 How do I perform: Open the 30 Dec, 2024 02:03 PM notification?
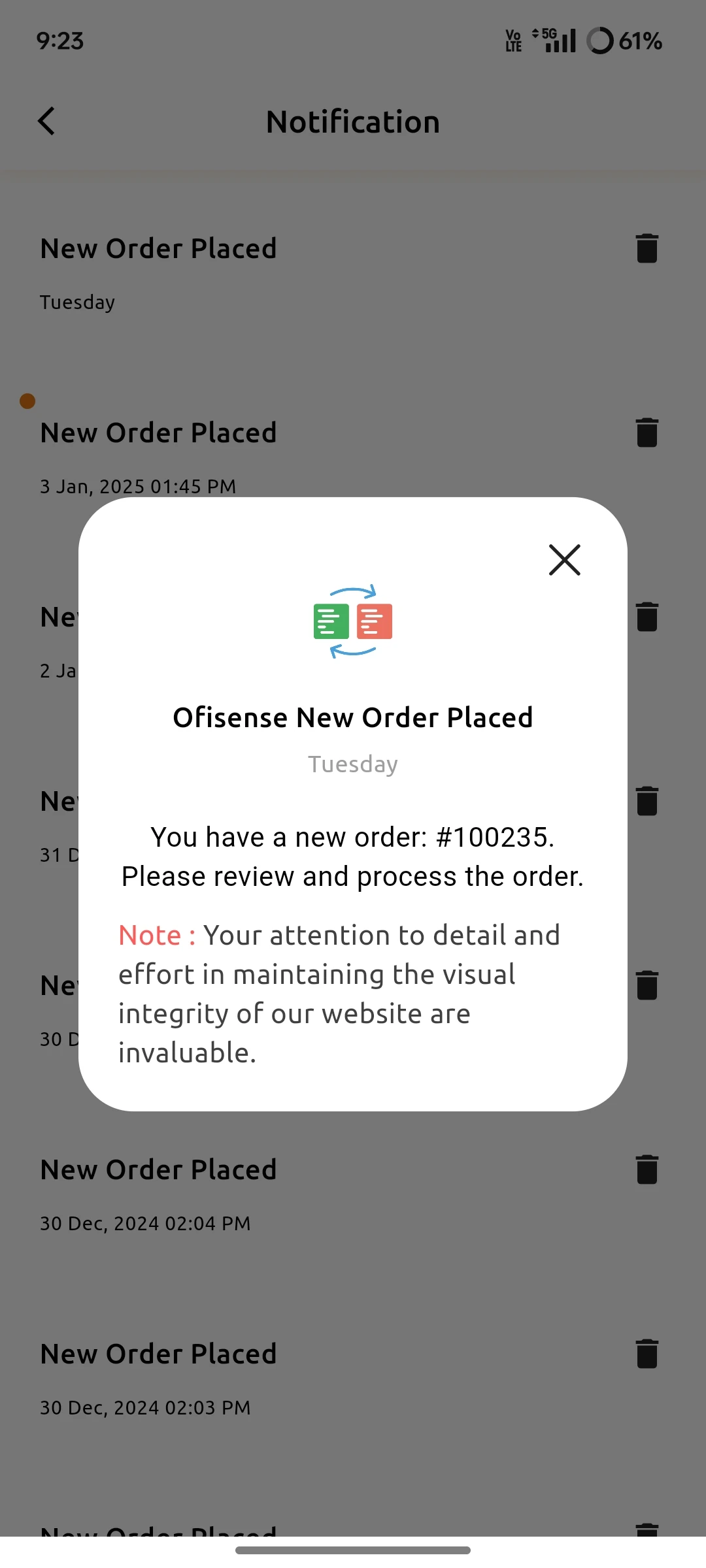click(159, 1354)
